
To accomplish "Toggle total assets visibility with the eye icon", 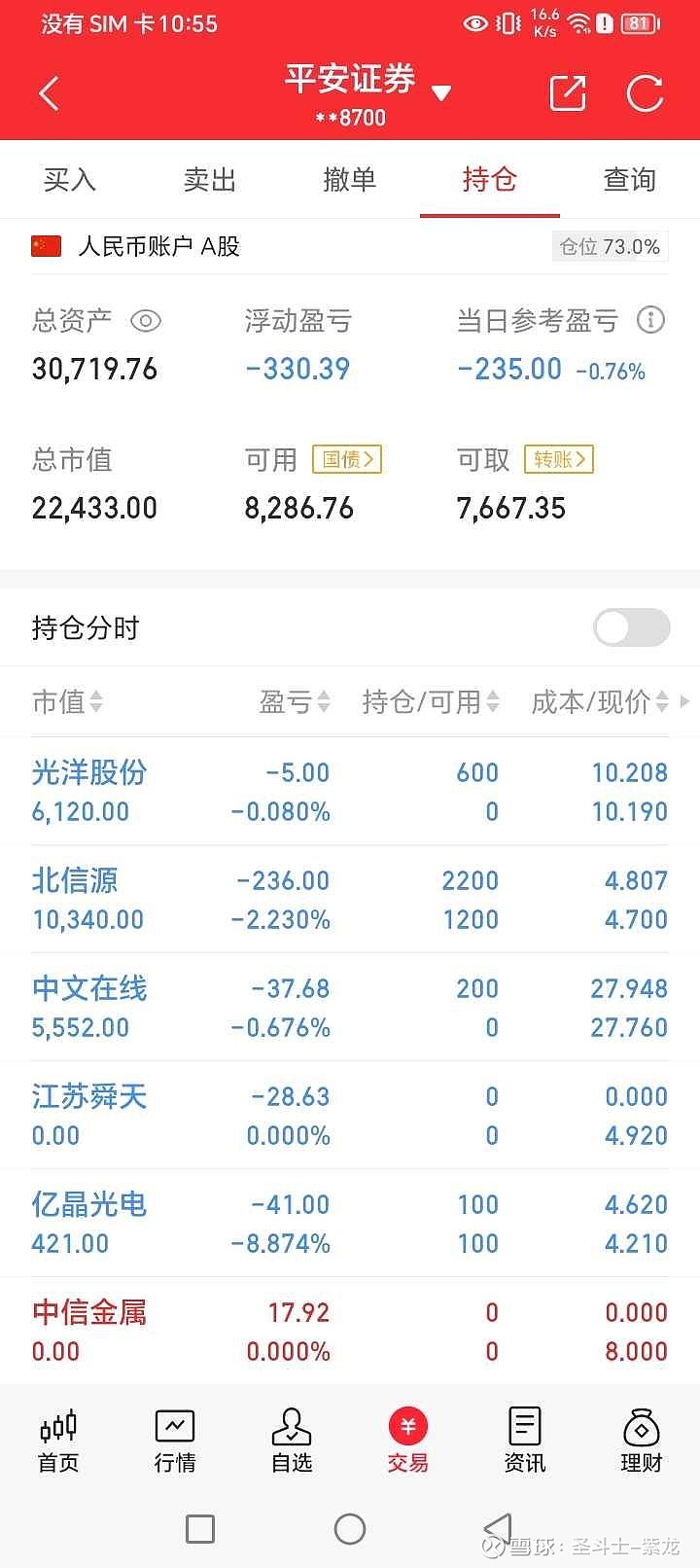I will (146, 321).
